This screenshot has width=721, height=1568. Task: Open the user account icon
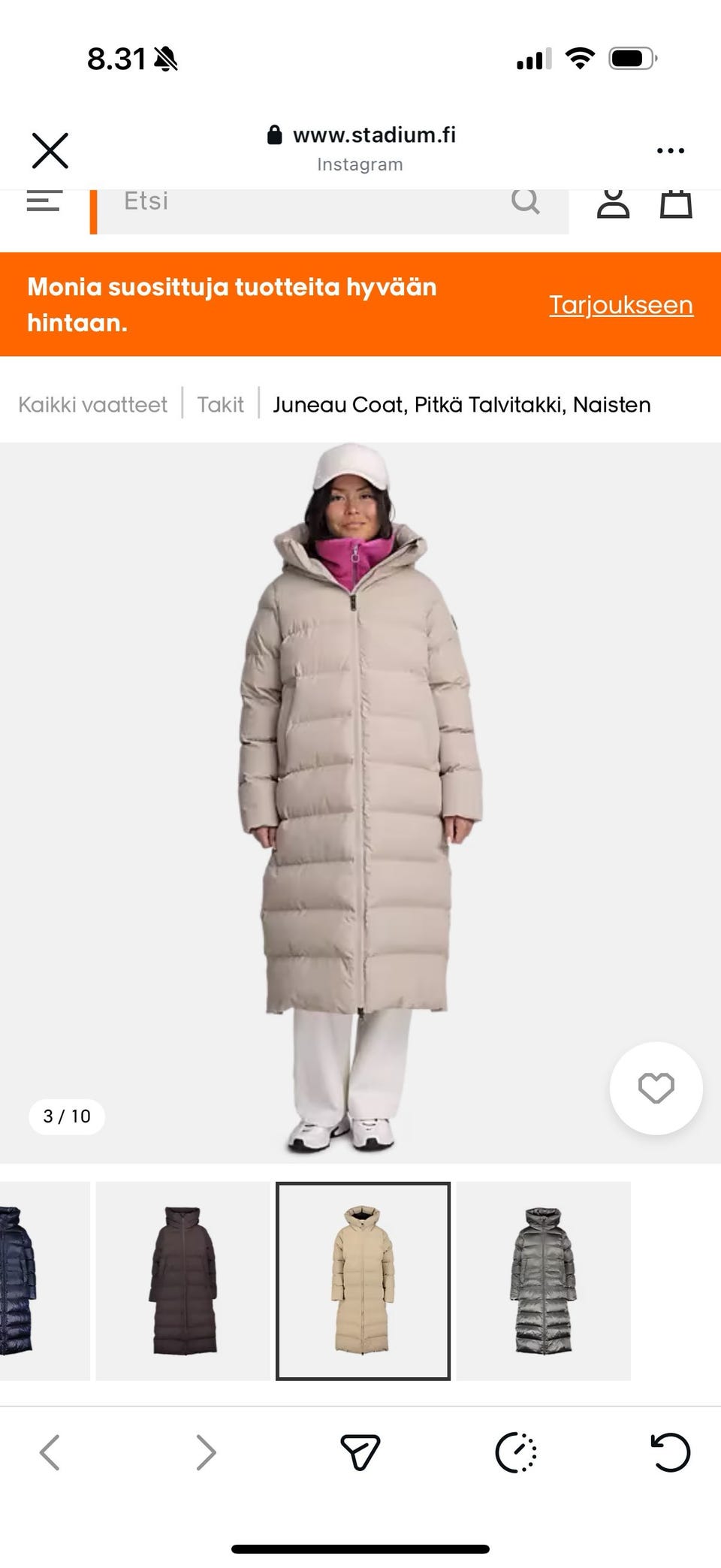click(x=613, y=203)
